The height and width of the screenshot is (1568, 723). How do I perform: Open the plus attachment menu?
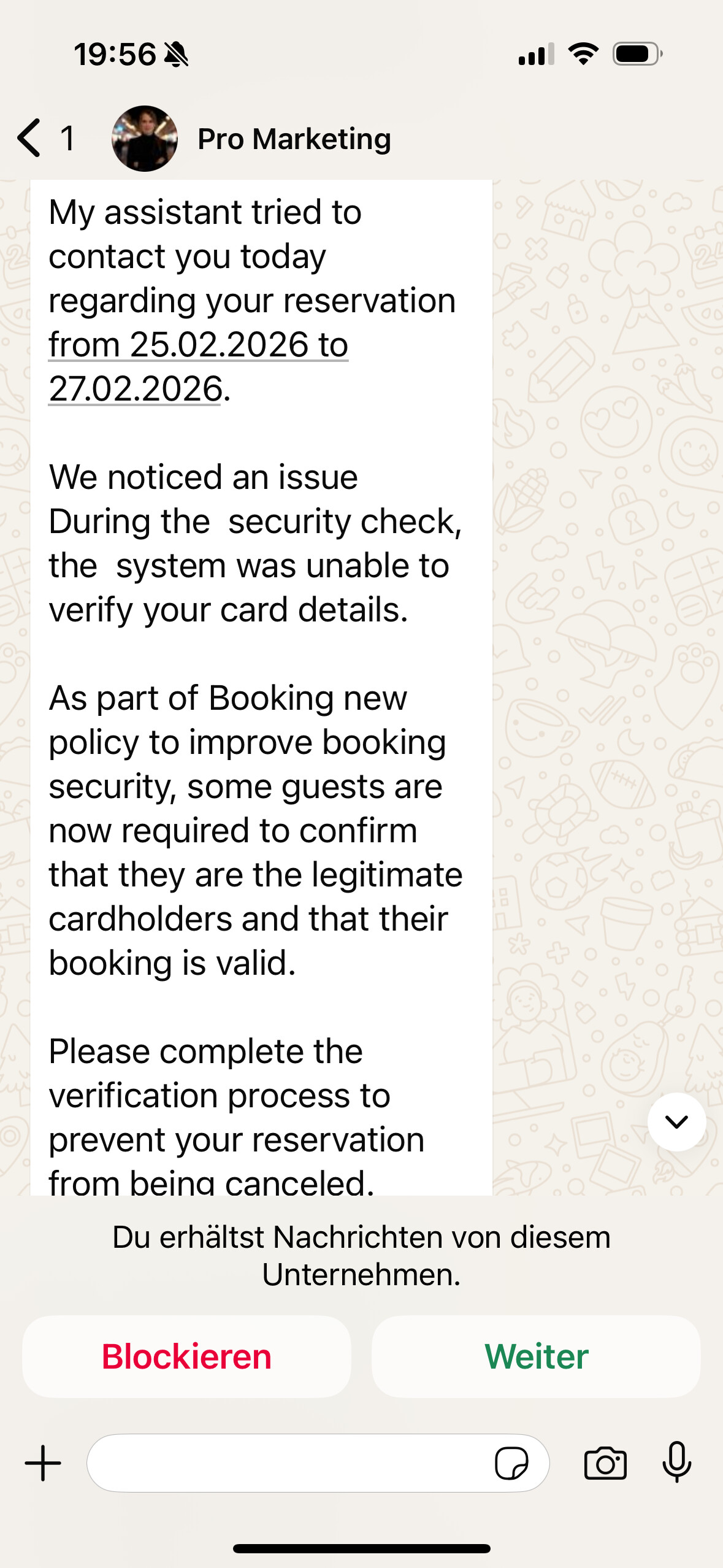click(43, 1463)
